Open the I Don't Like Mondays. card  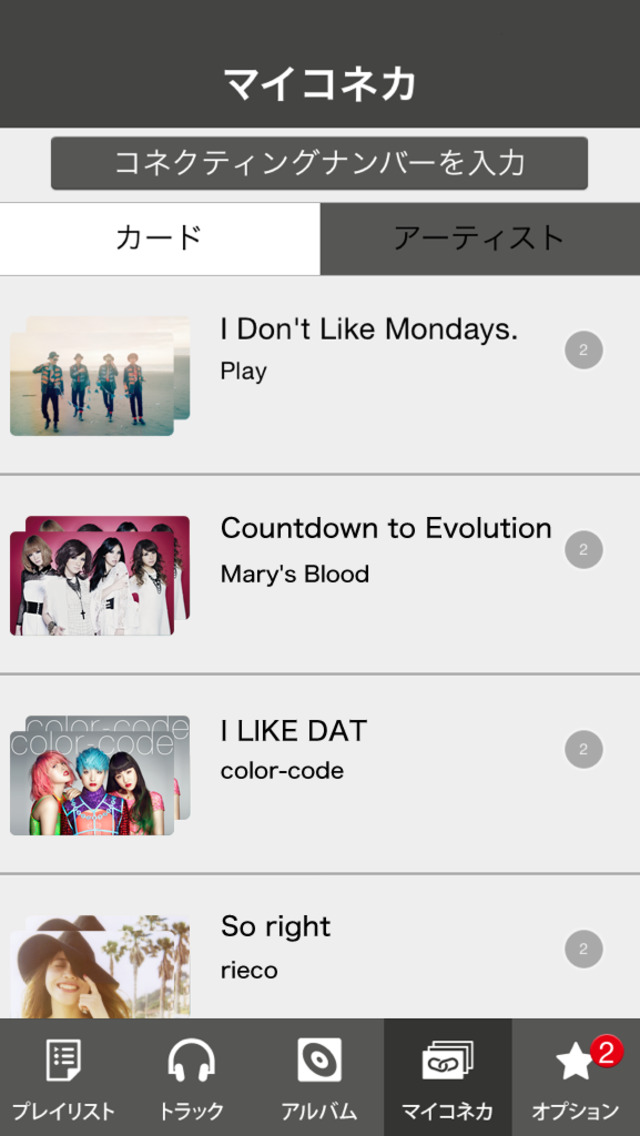point(320,375)
